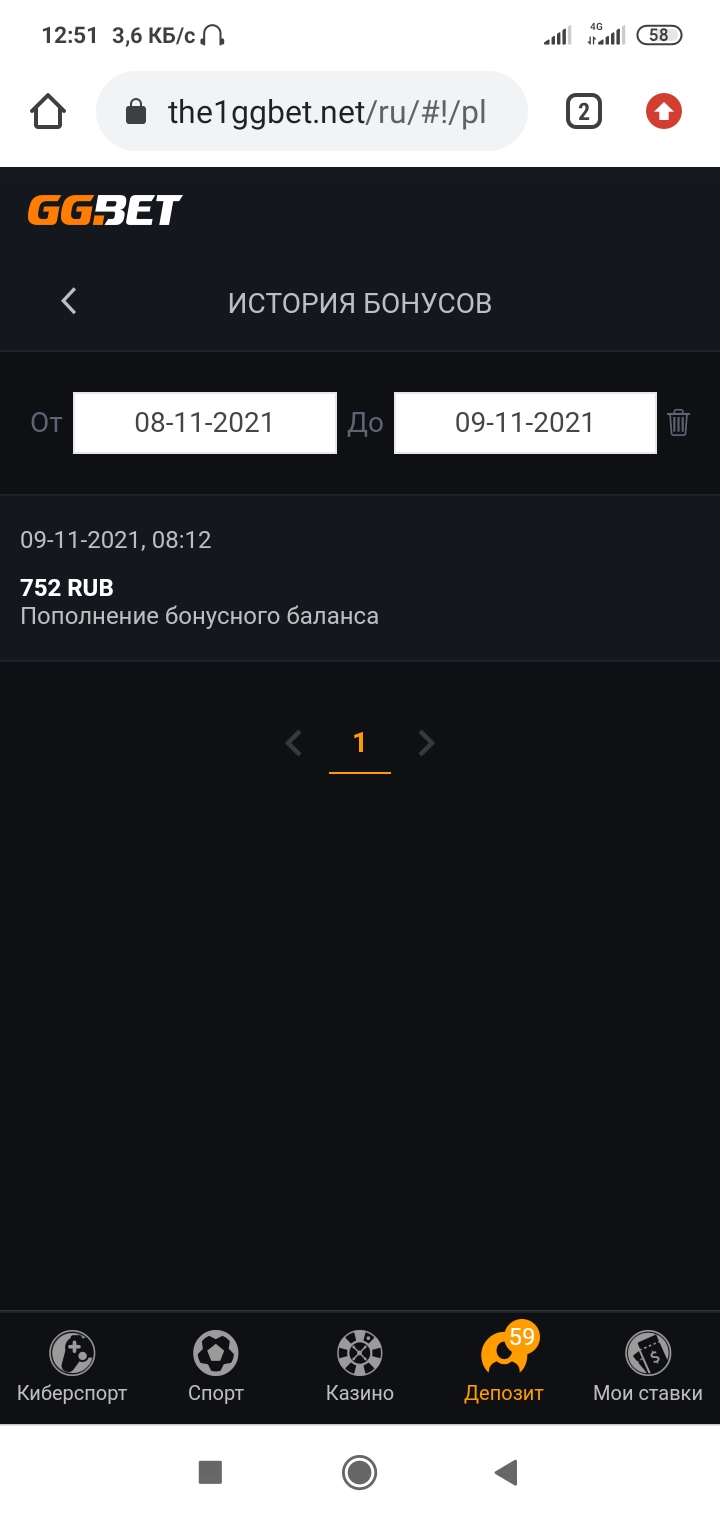Open the От date field

pos(205,423)
